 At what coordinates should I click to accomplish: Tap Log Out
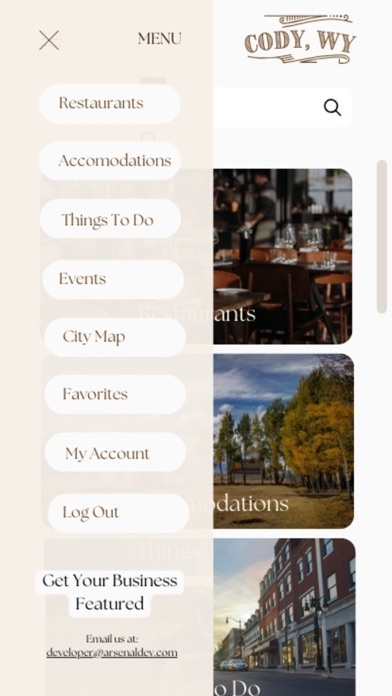(x=119, y=513)
